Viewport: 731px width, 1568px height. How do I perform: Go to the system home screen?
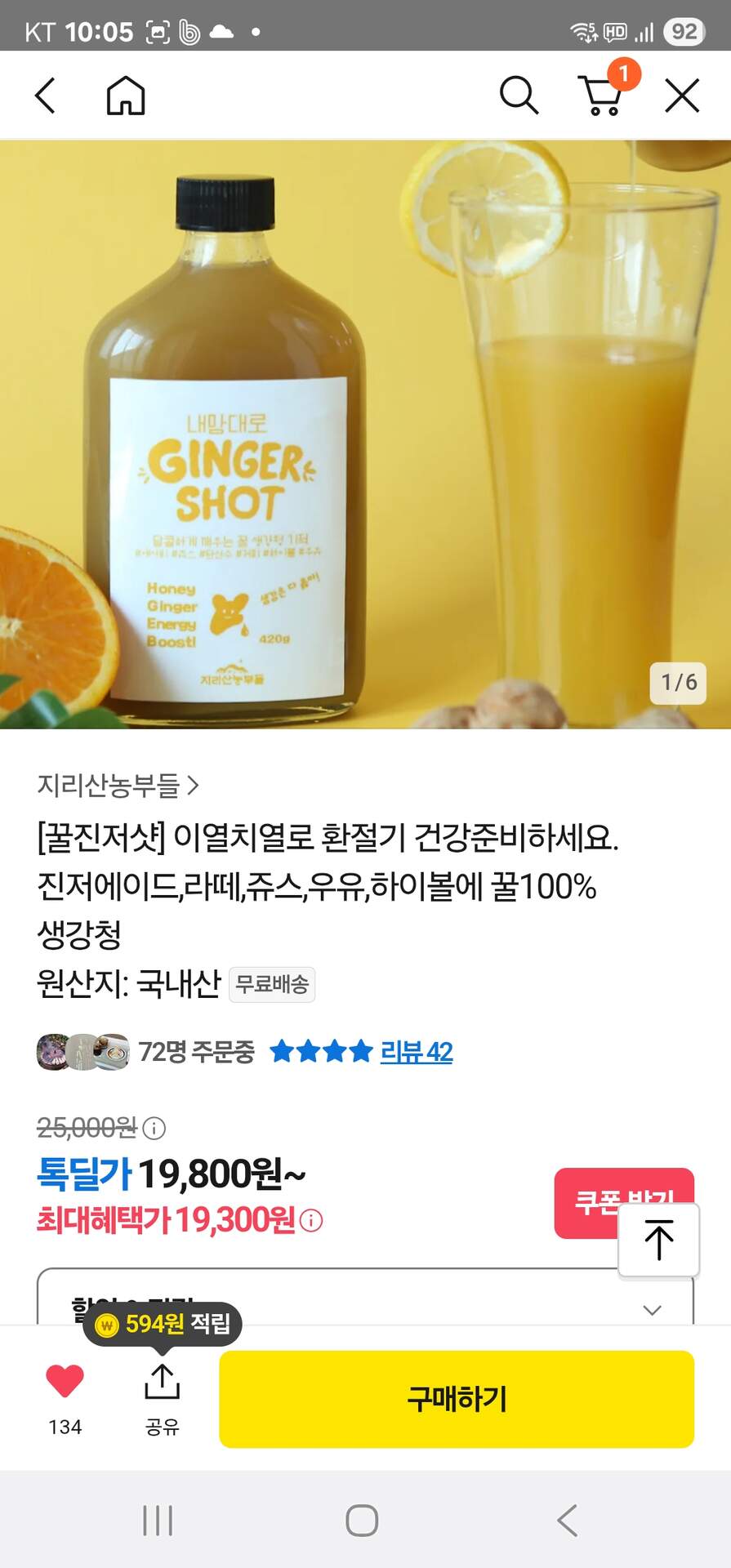[362, 1521]
